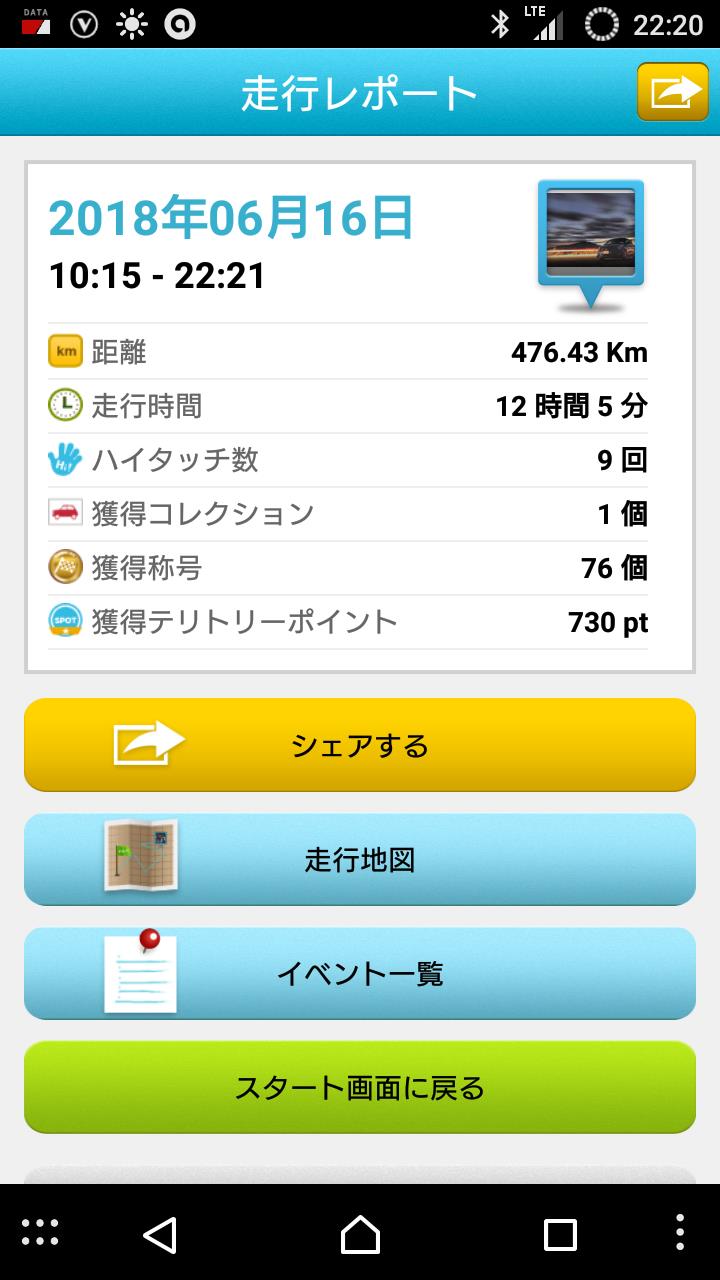
Task: Go back using system back button
Action: [x=160, y=1234]
